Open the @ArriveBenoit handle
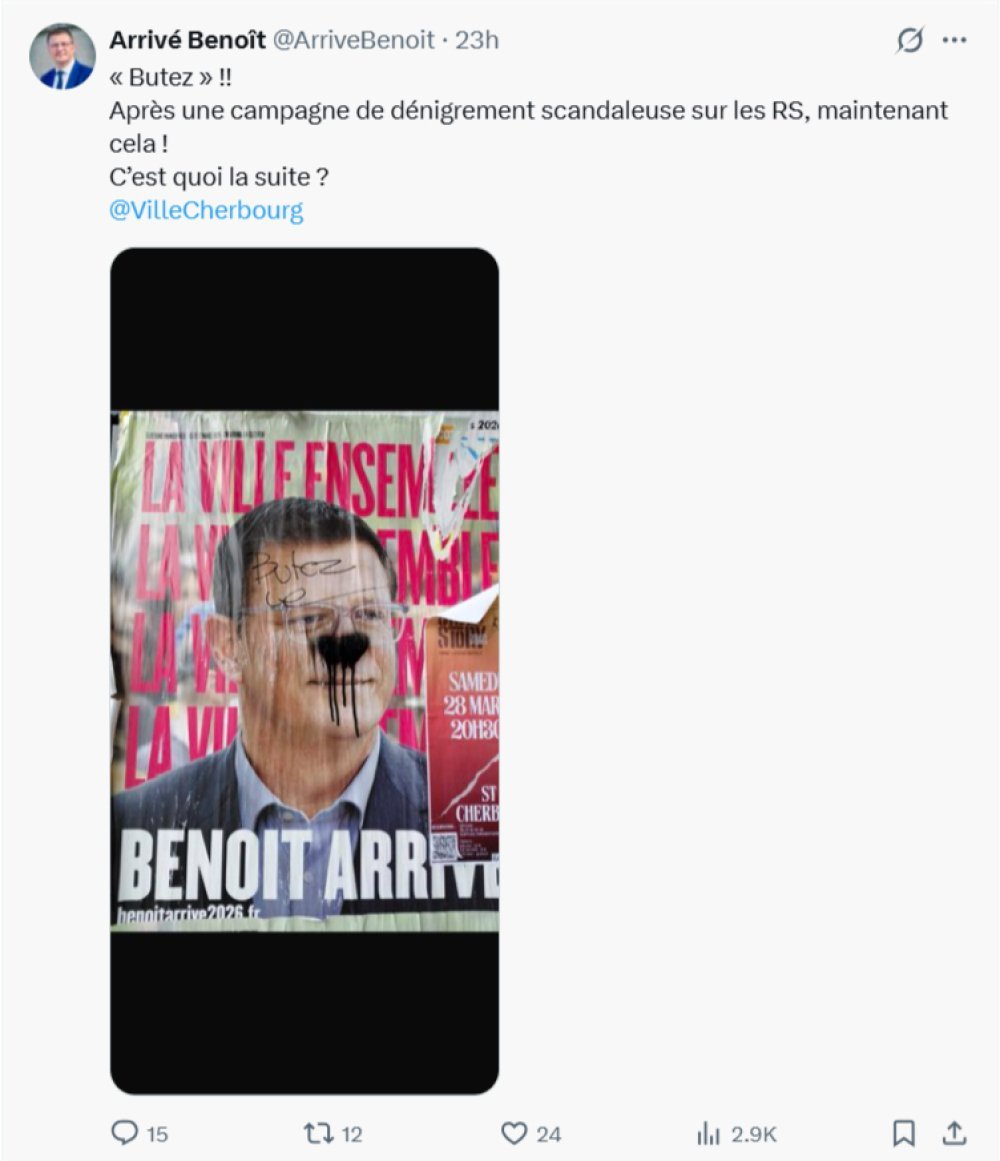Viewport: 1000px width, 1161px height. pos(354,40)
